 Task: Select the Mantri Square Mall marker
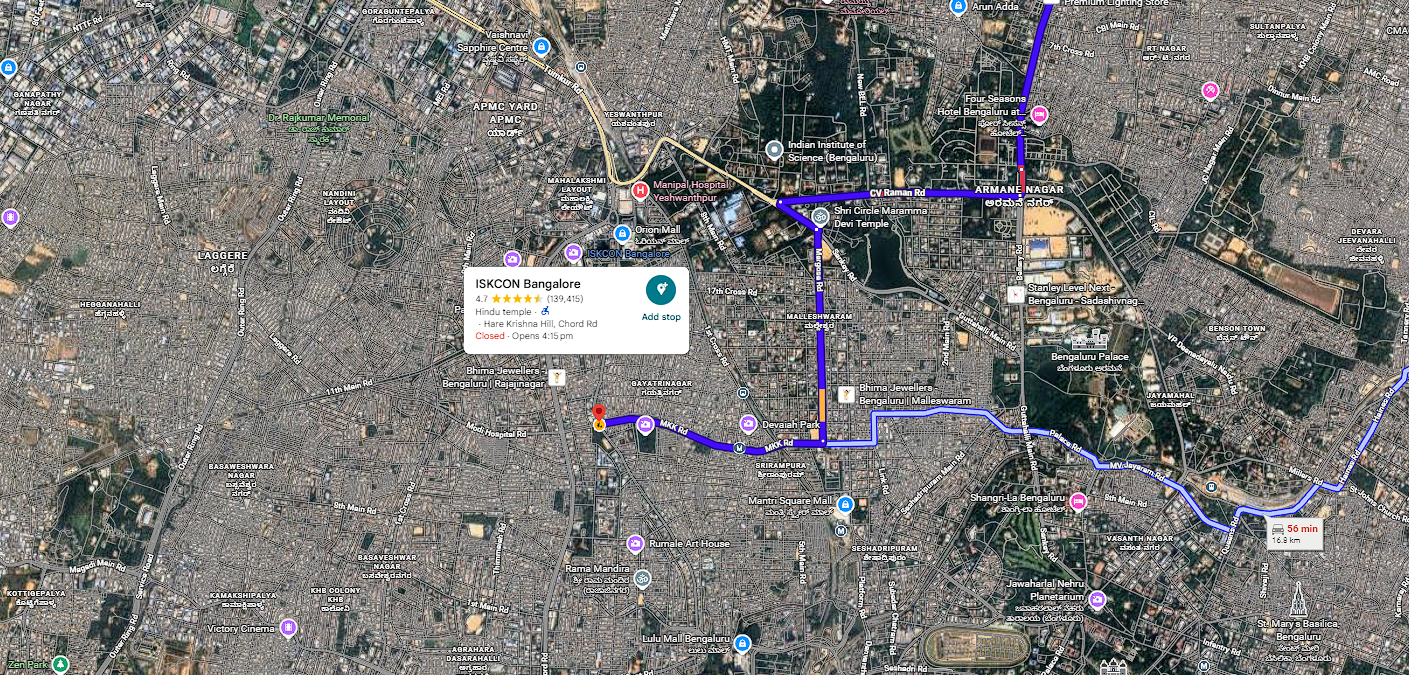tap(845, 504)
